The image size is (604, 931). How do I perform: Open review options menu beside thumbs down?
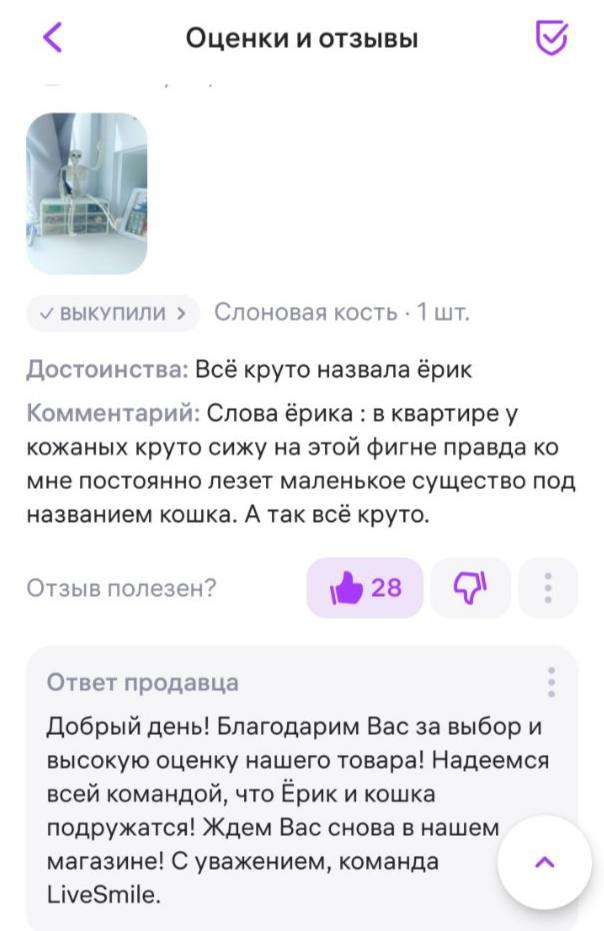(x=548, y=588)
